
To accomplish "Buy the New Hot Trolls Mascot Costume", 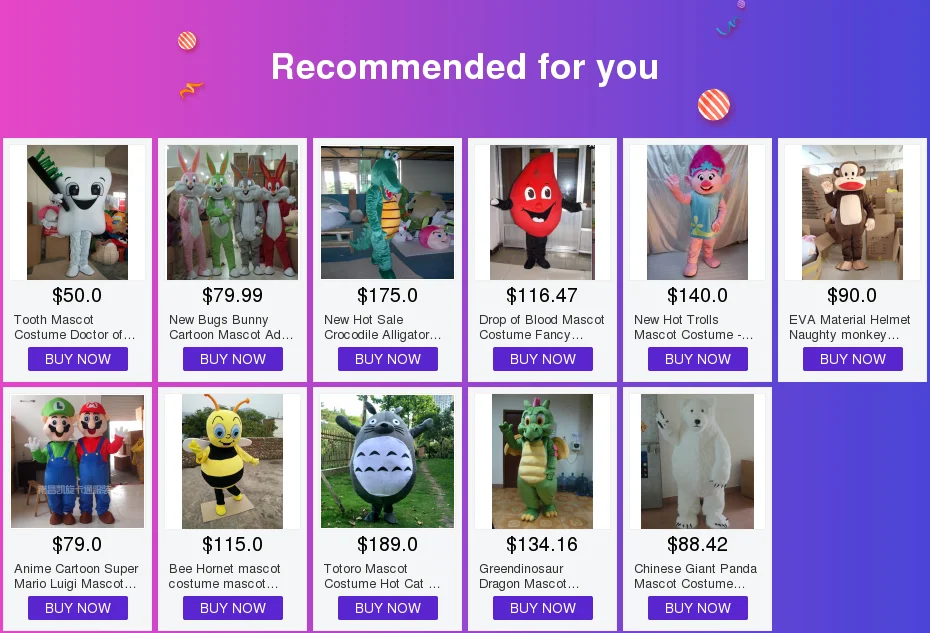I will [x=698, y=359].
